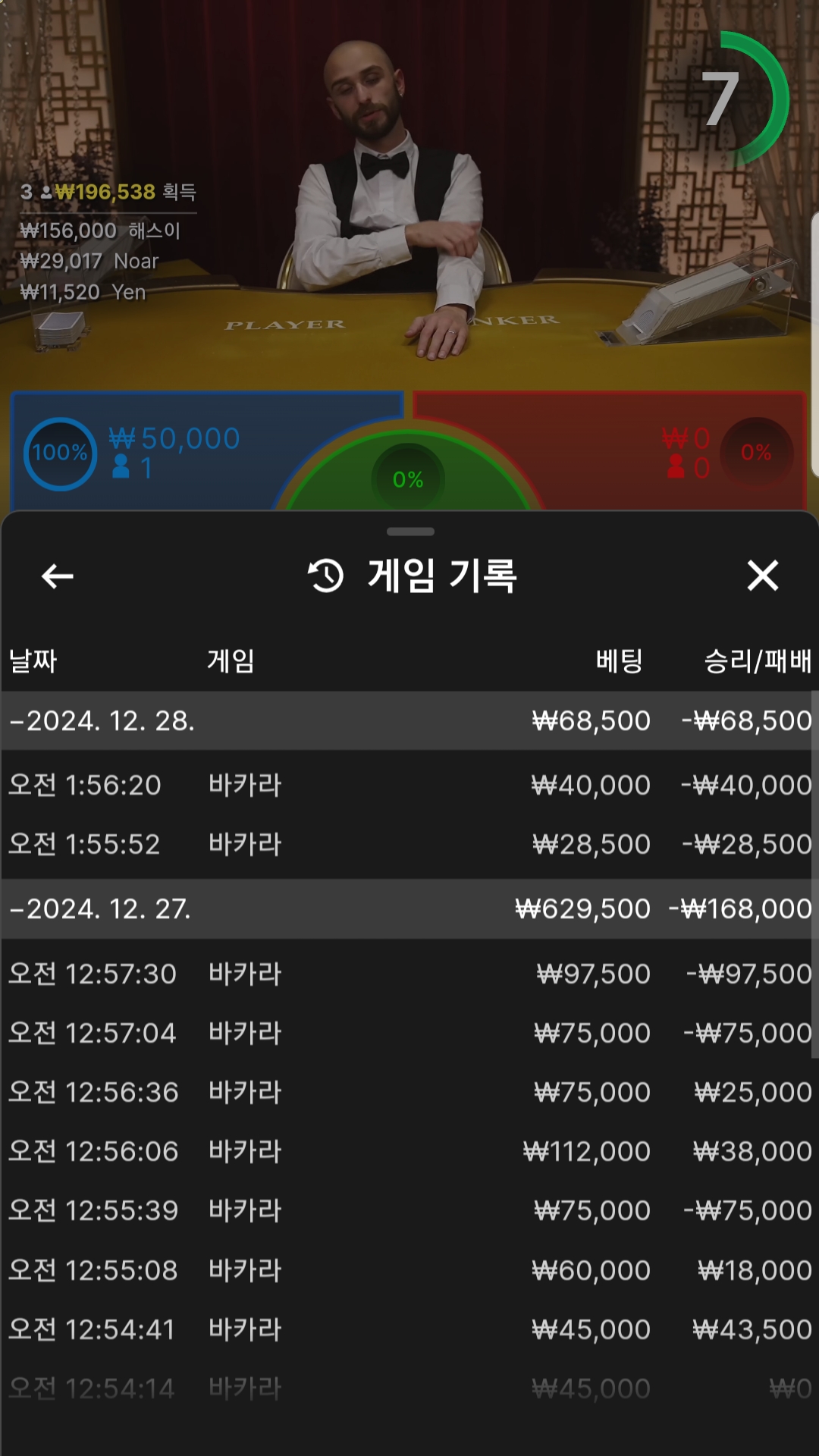View details of the 오전 12:57:30 game
Screen dimensions: 819x1456
409,974
